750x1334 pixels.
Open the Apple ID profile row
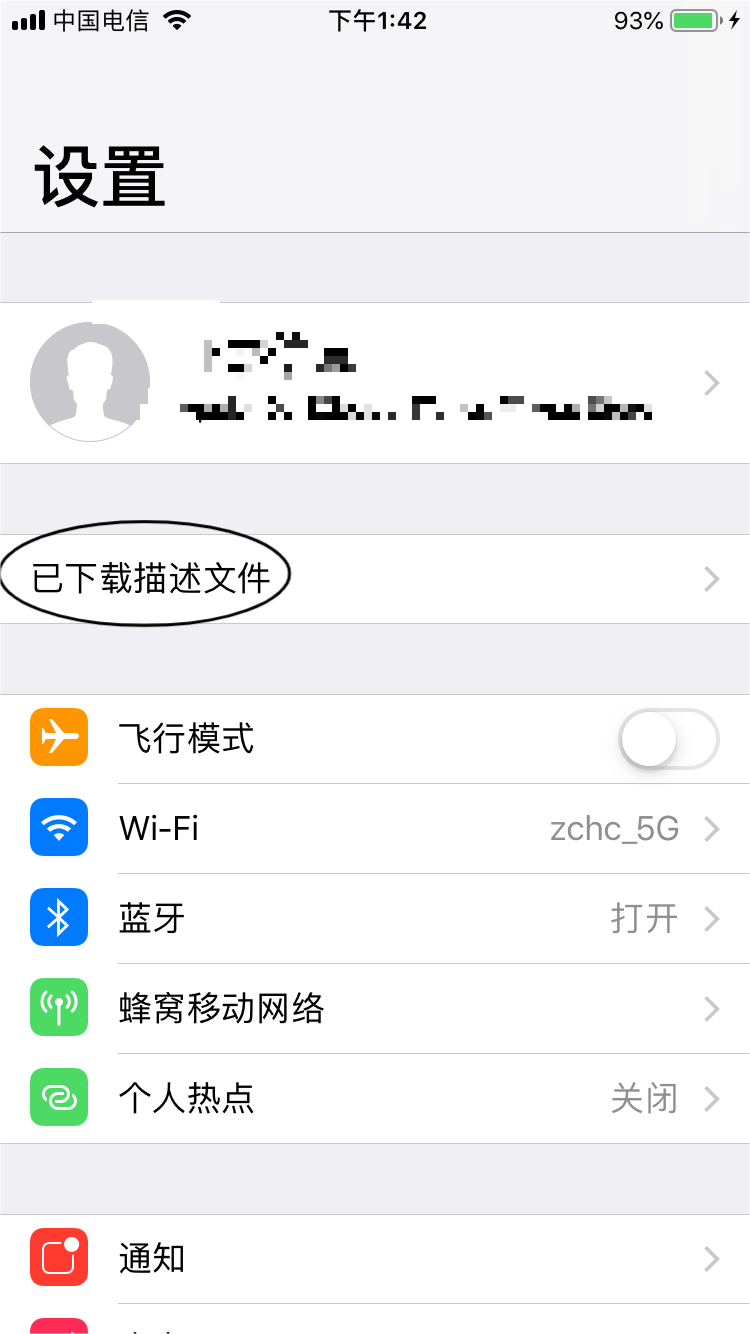[375, 383]
